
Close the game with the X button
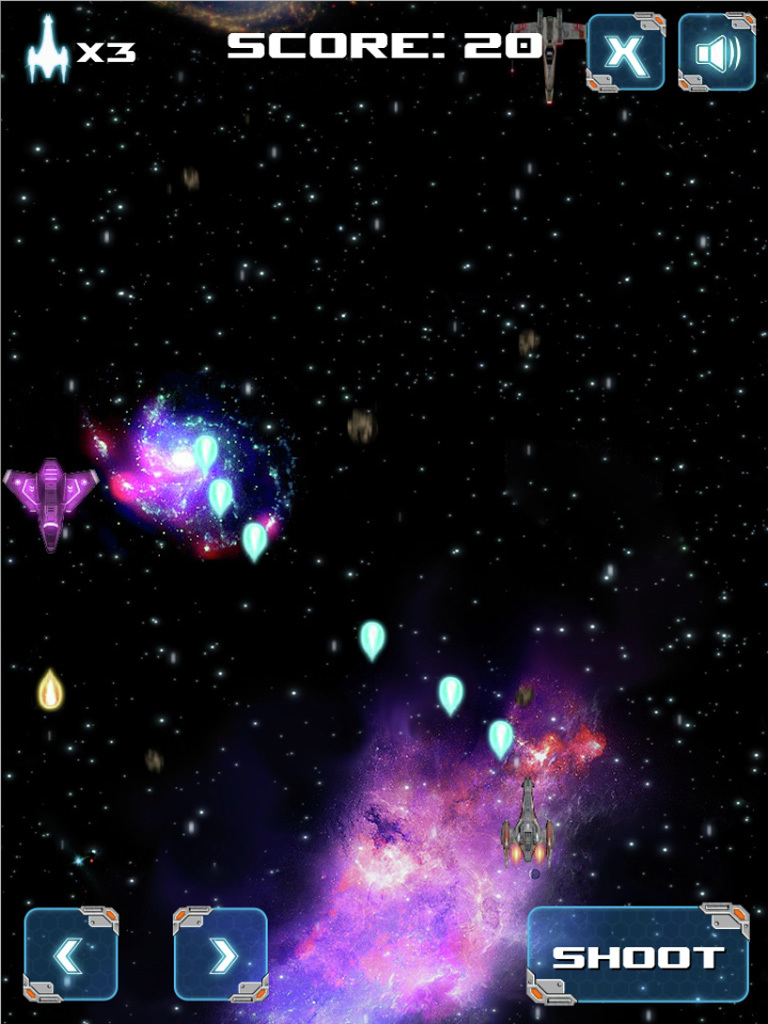pos(626,52)
